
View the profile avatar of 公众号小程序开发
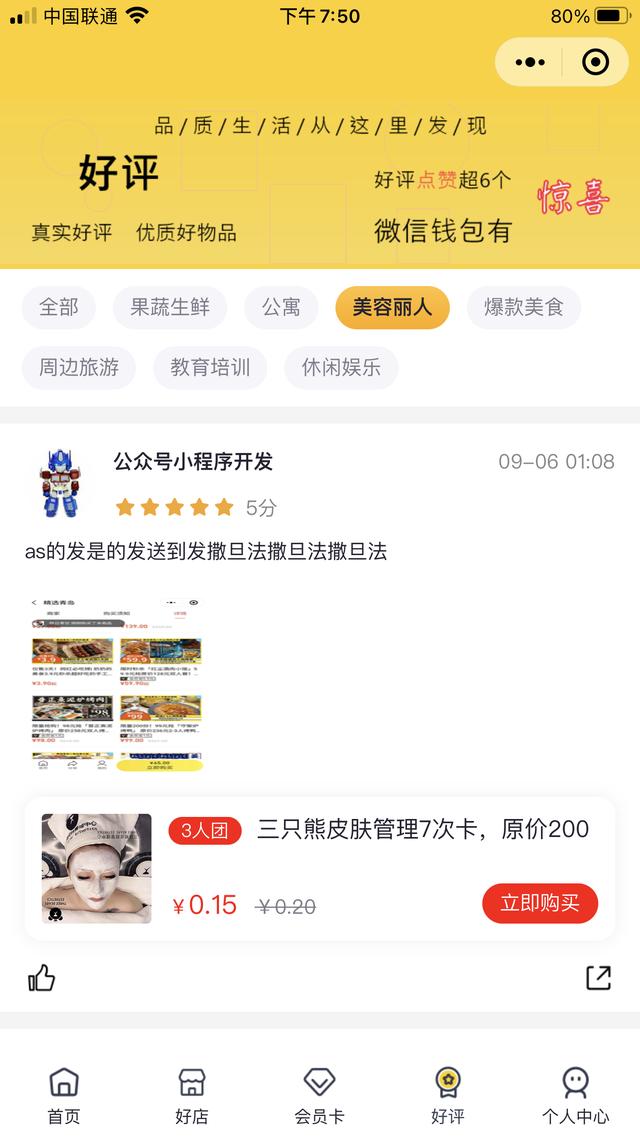[58, 483]
